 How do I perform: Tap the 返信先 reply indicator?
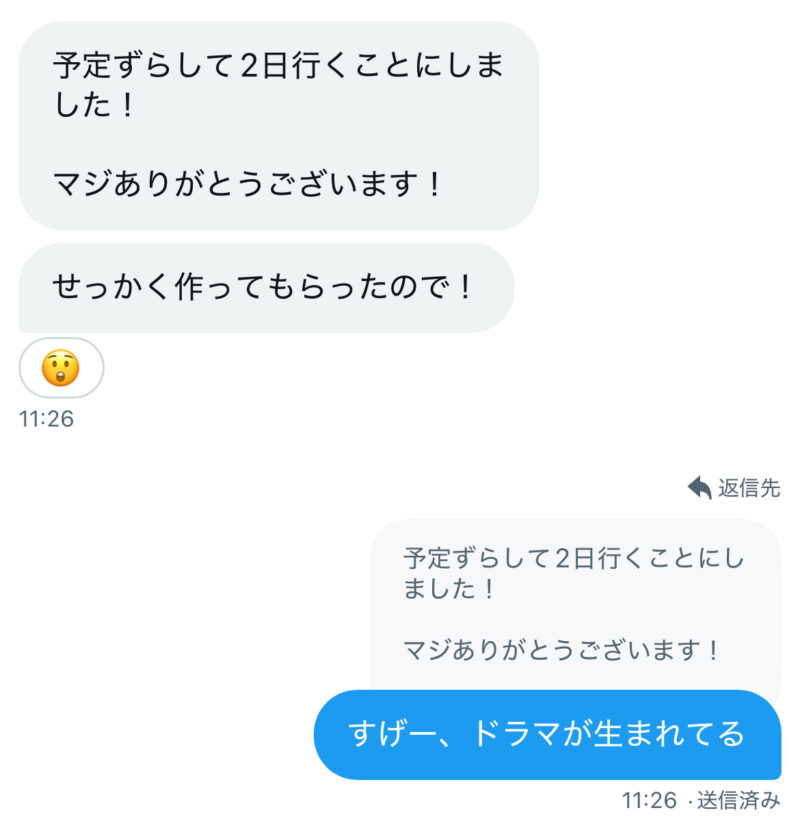pyautogui.click(x=734, y=488)
